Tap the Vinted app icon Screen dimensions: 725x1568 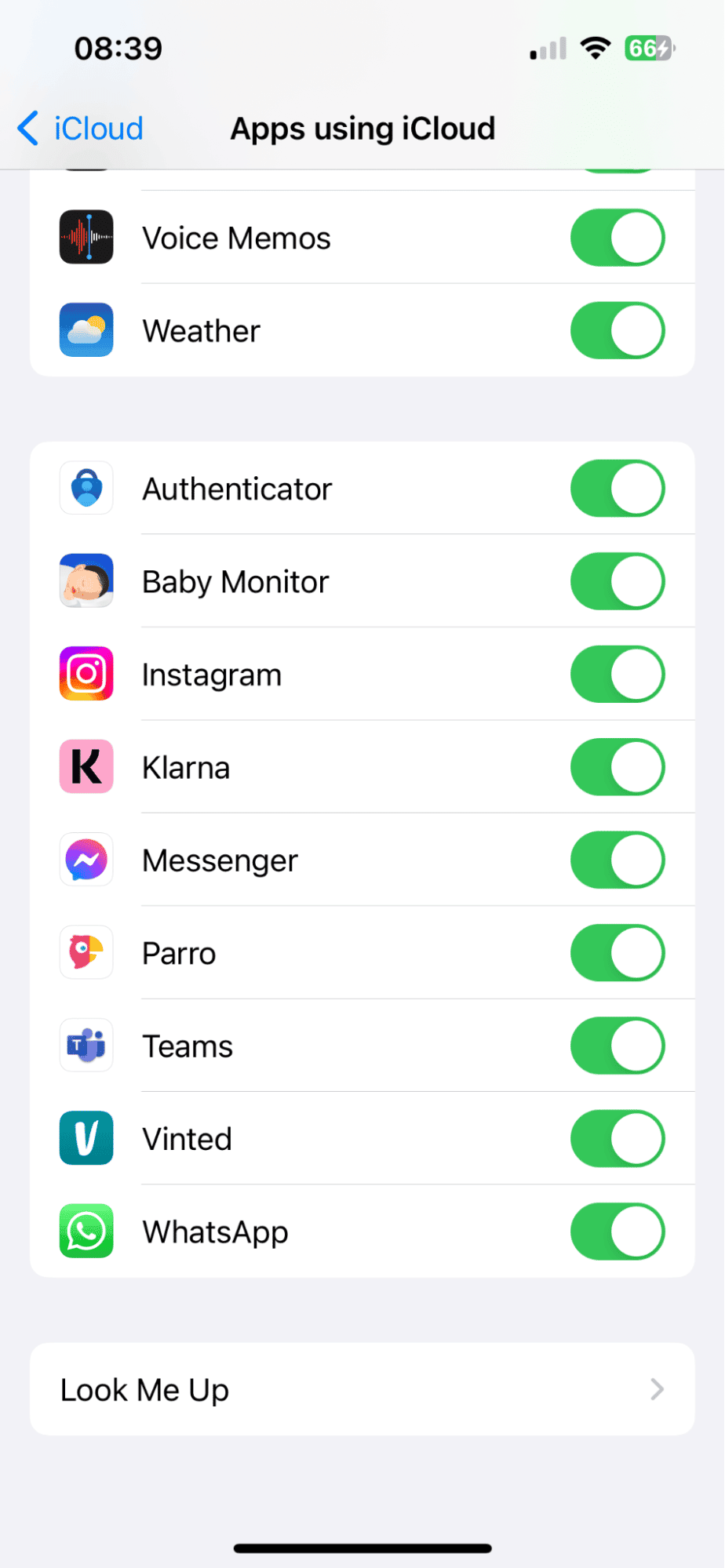86,1138
